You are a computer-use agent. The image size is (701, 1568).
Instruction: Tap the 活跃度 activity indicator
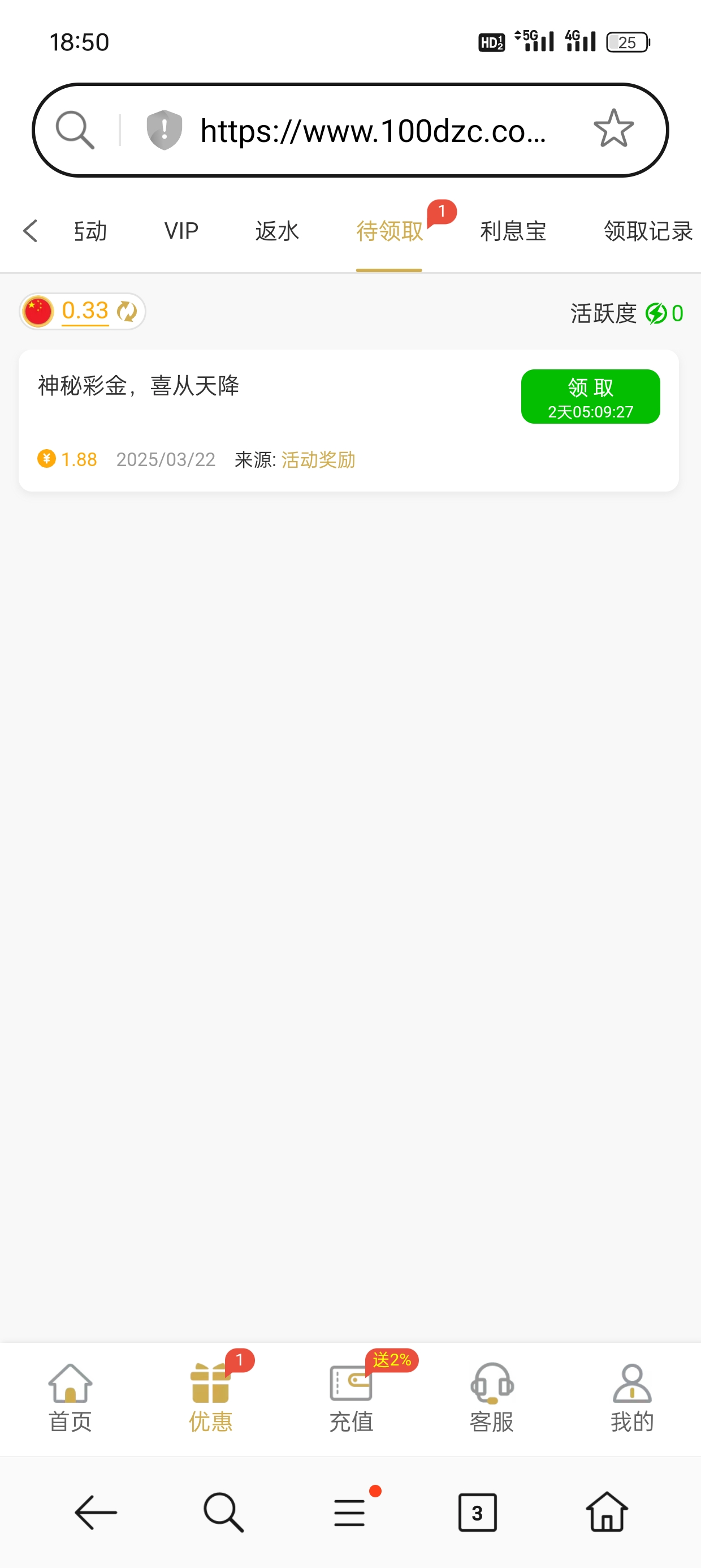626,313
